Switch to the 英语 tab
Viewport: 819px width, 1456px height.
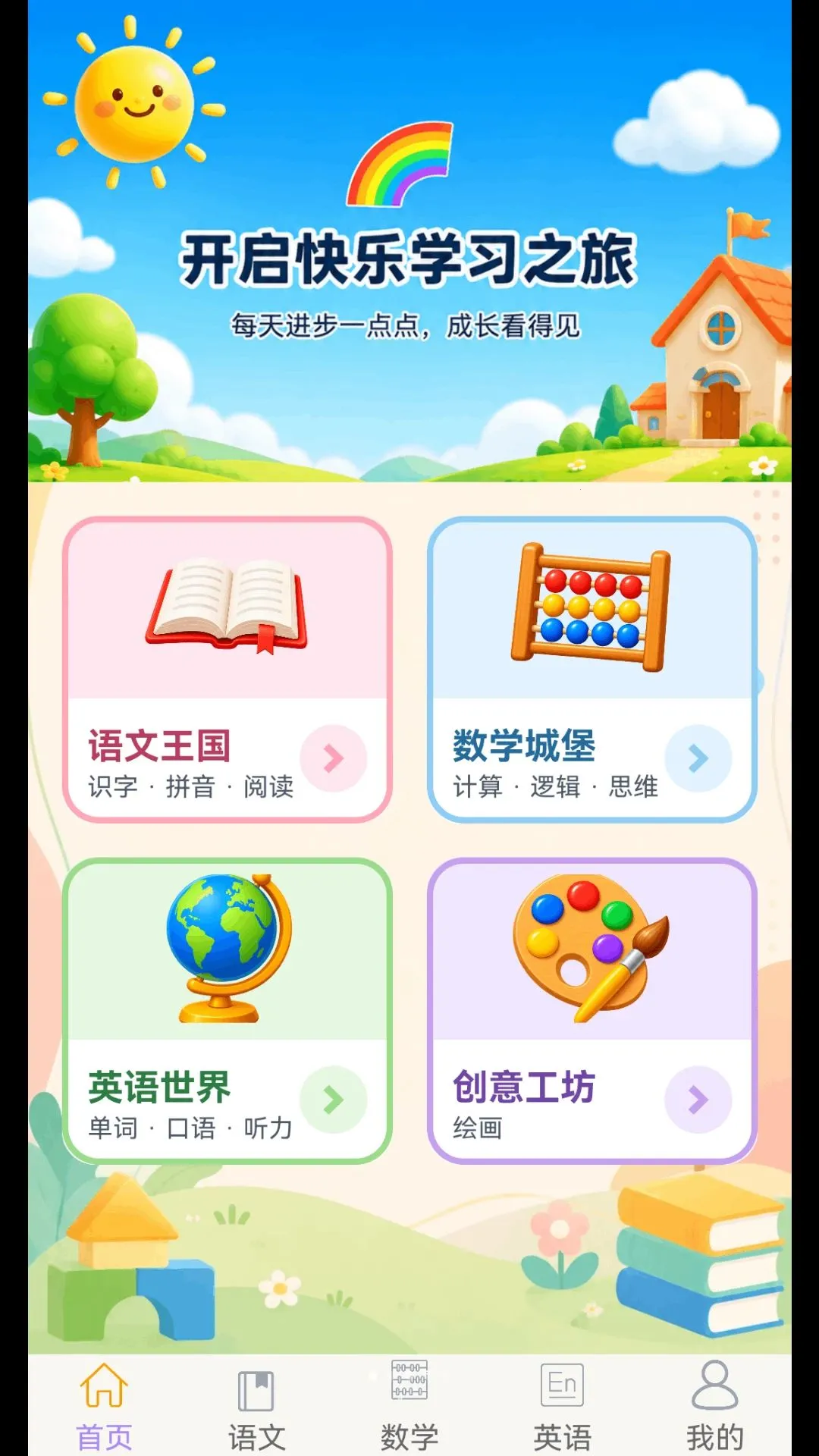pyautogui.click(x=562, y=1405)
